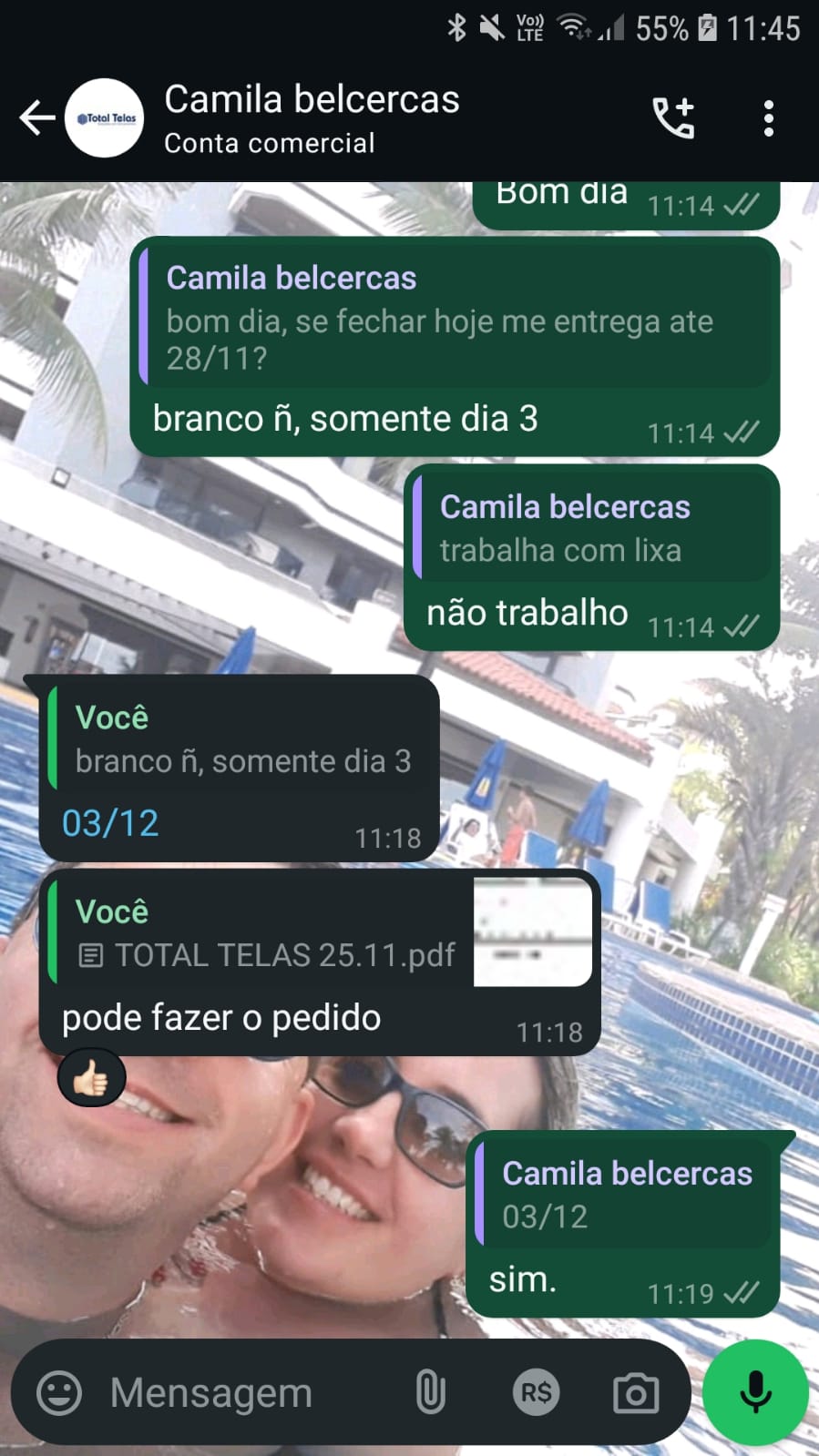The height and width of the screenshot is (1456, 819).
Task: Start a call with Camila belcercas
Action: pos(673,118)
